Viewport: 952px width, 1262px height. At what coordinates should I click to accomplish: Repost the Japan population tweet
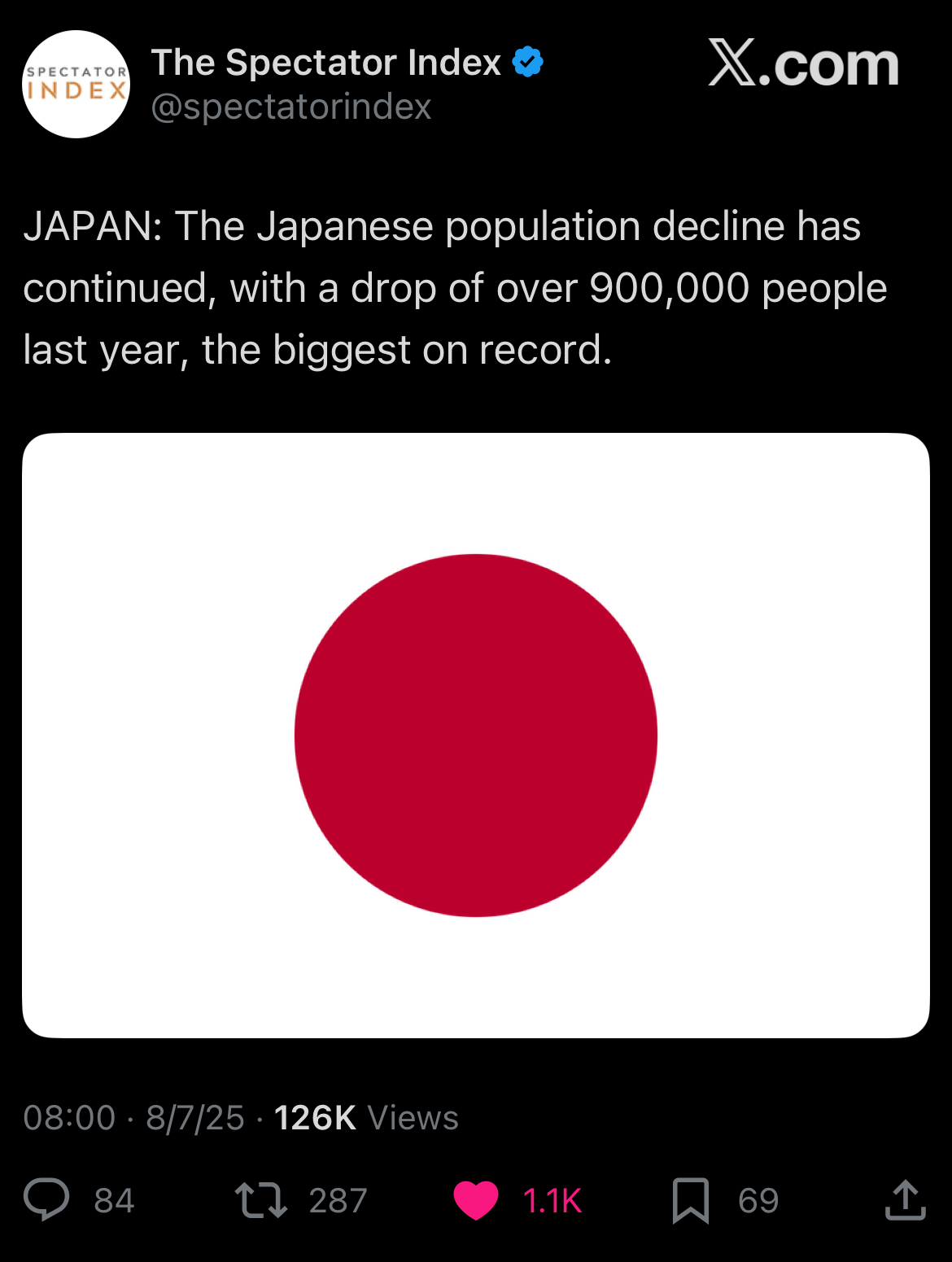261,1200
